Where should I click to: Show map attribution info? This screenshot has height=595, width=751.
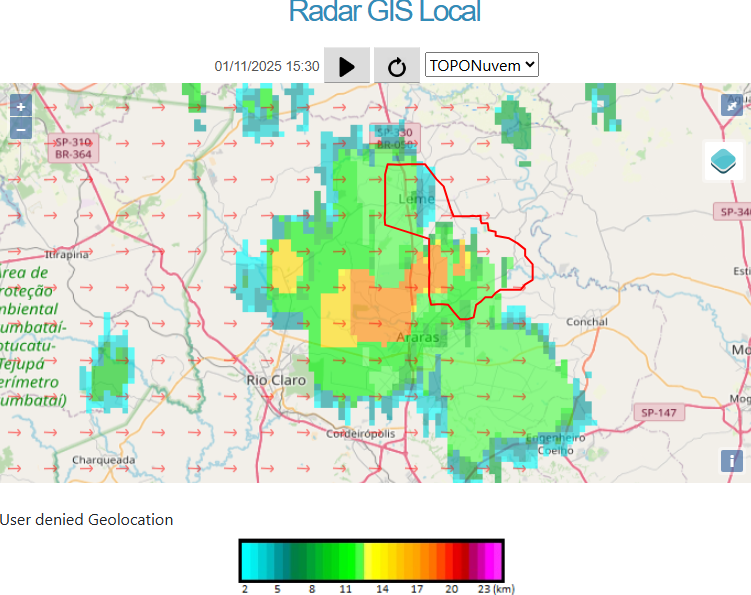tap(731, 461)
